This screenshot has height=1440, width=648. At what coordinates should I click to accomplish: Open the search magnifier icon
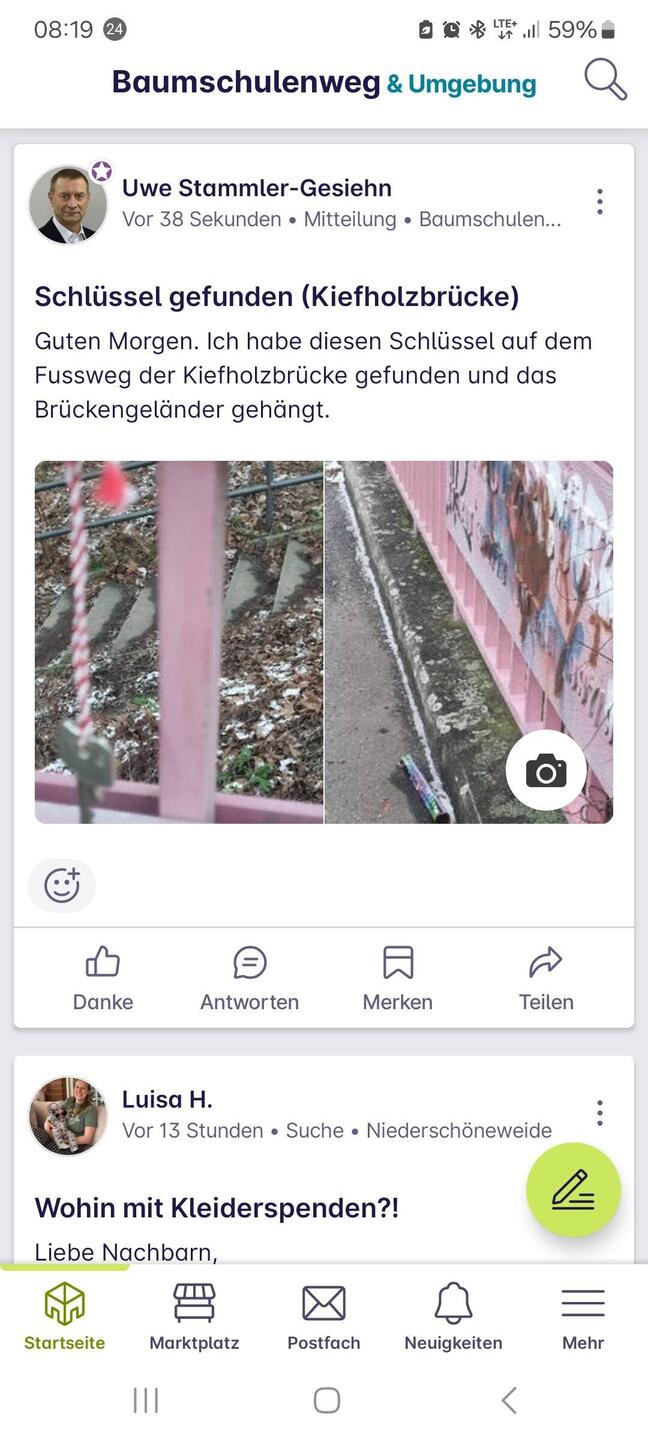(605, 80)
